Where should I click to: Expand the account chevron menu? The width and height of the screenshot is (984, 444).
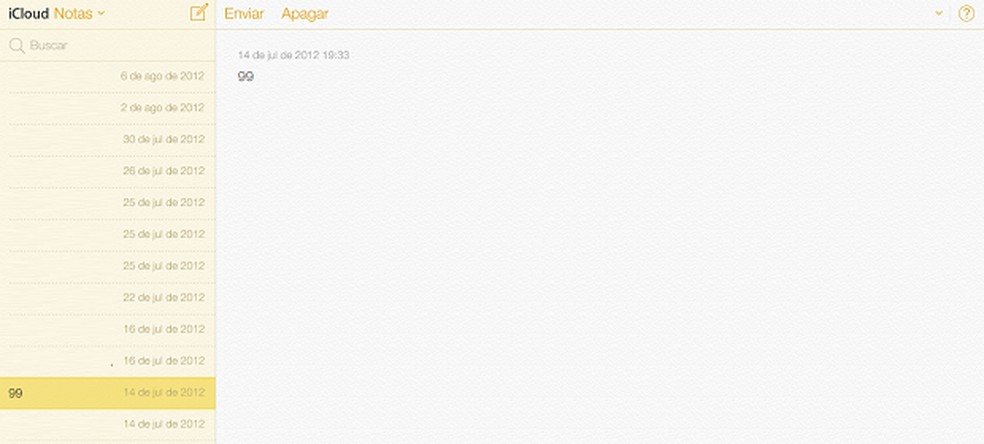pos(939,14)
